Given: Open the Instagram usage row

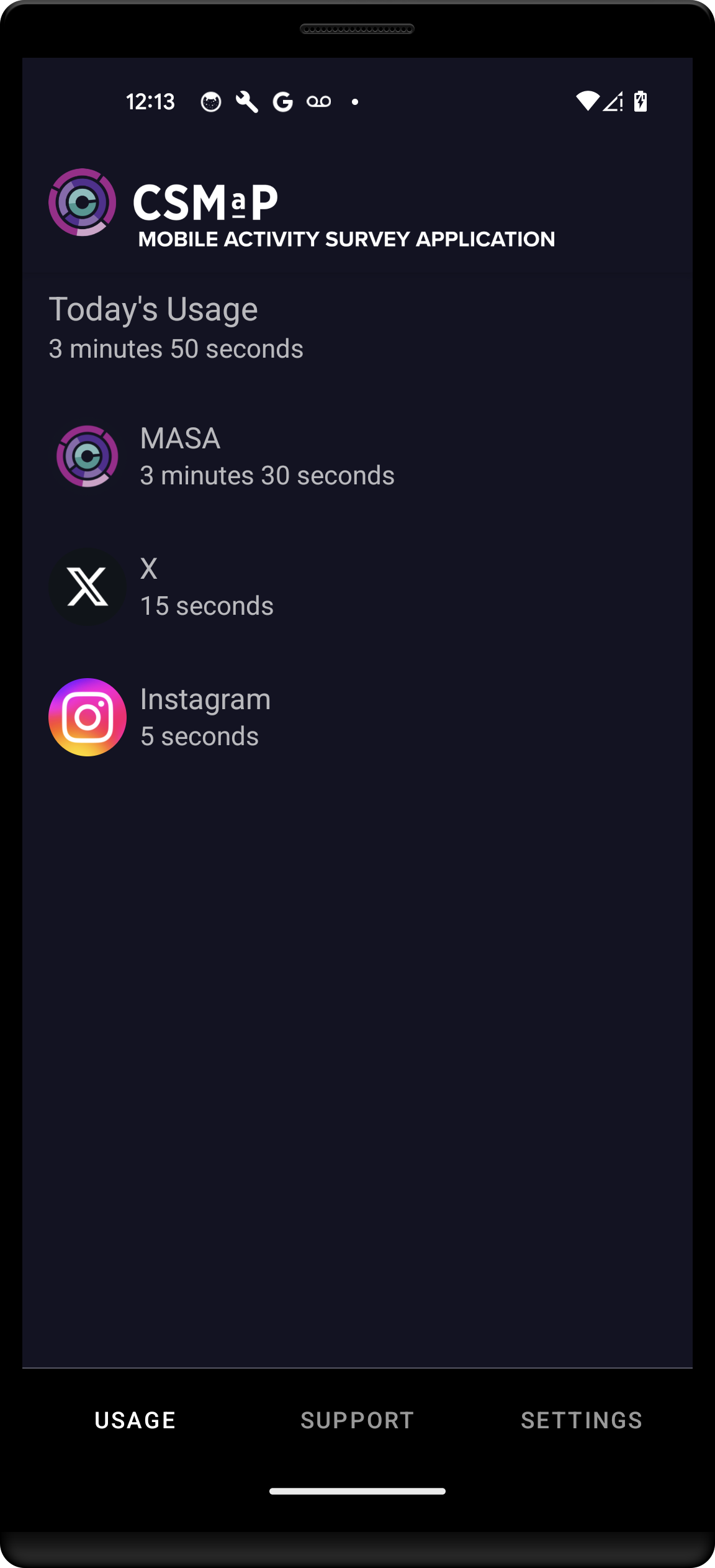Looking at the screenshot, I should (x=357, y=717).
